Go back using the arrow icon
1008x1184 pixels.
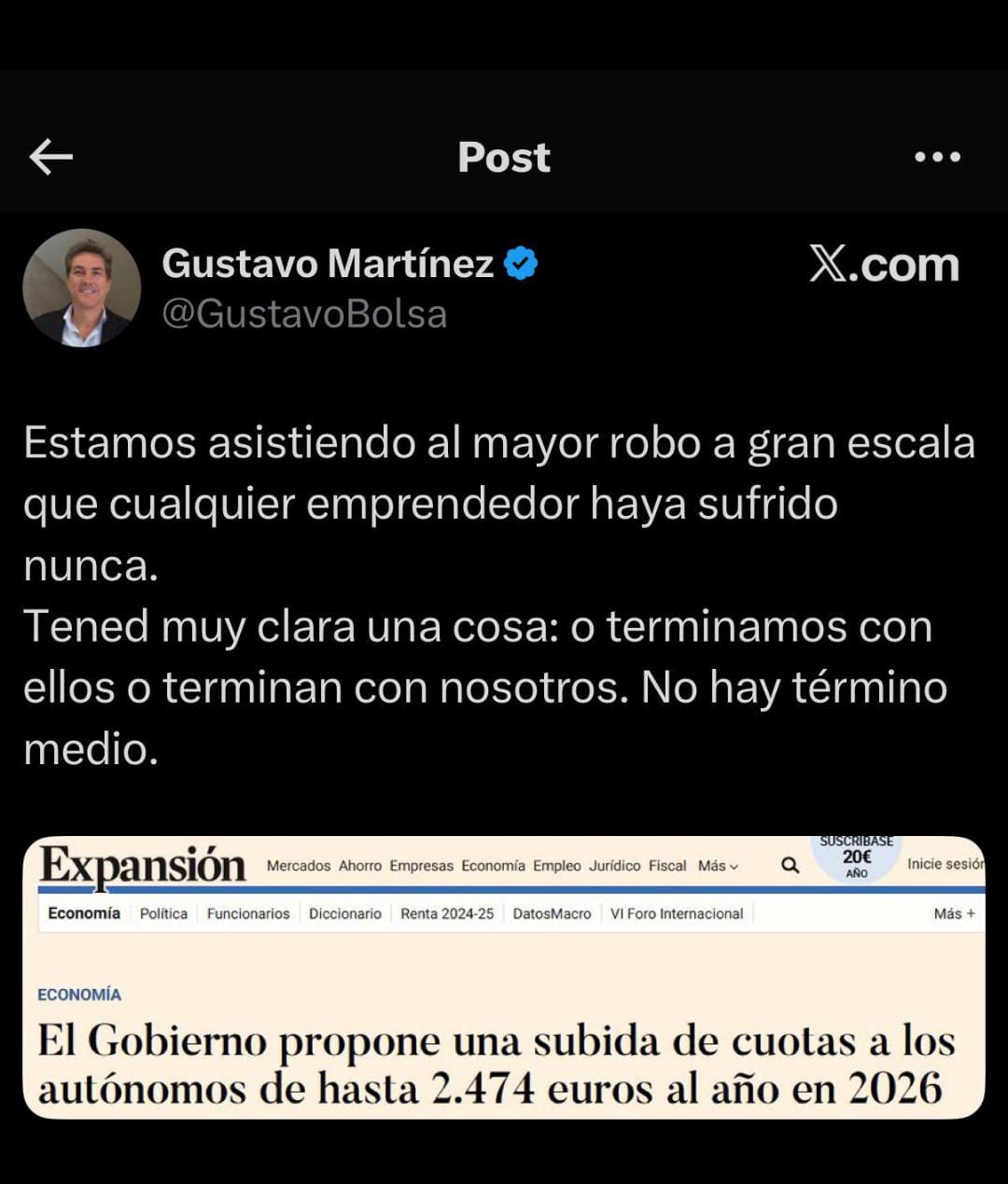pyautogui.click(x=50, y=157)
